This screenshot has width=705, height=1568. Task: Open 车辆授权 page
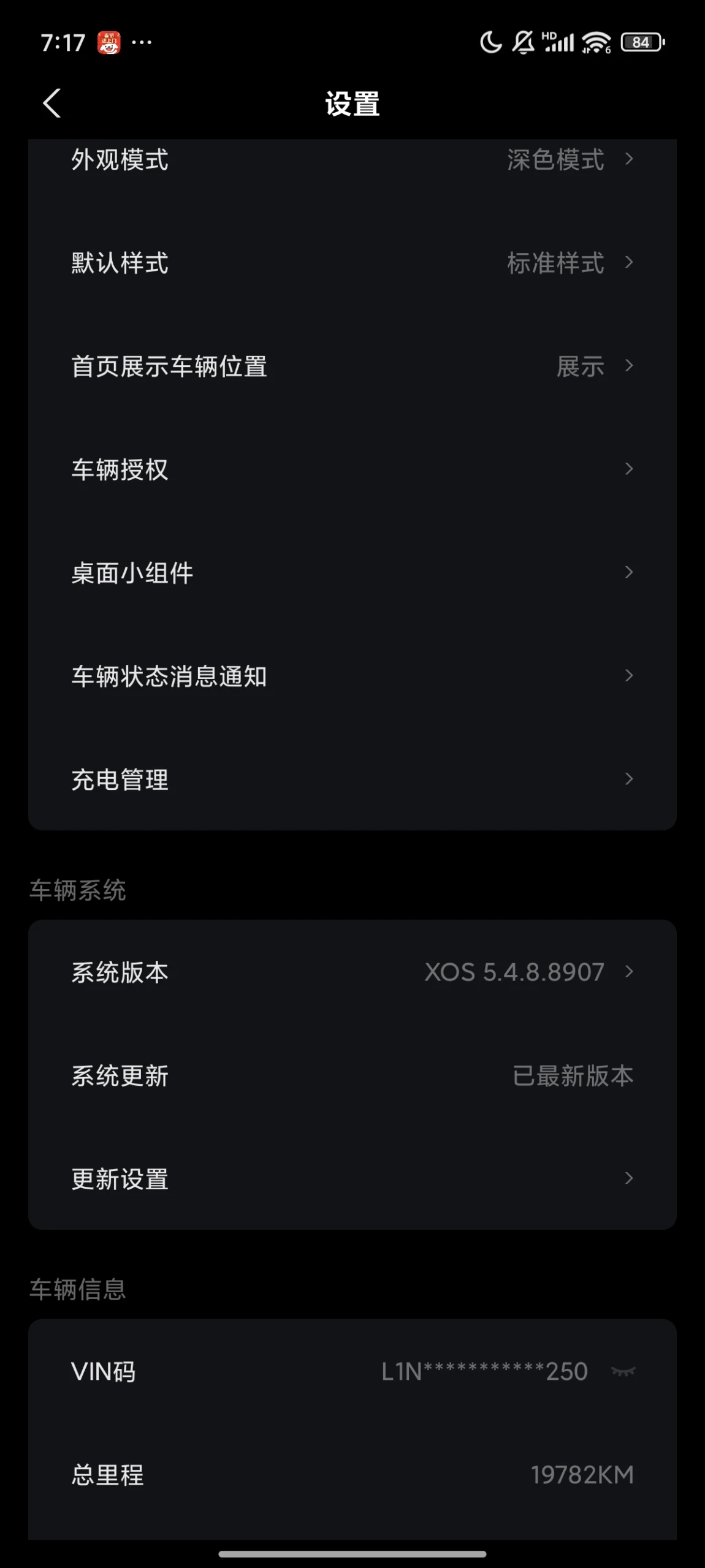tap(352, 469)
